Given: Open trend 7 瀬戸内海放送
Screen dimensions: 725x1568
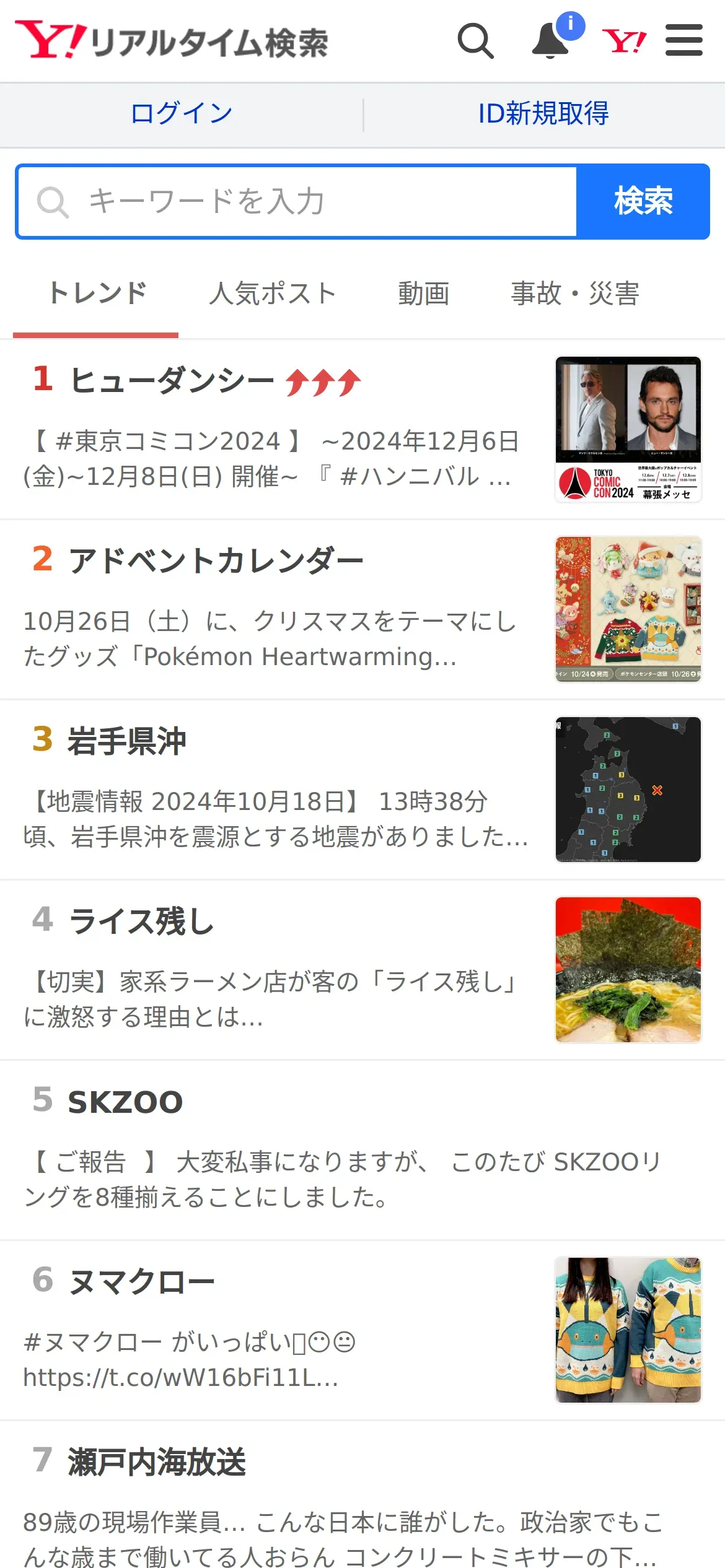Looking at the screenshot, I should (x=157, y=1462).
